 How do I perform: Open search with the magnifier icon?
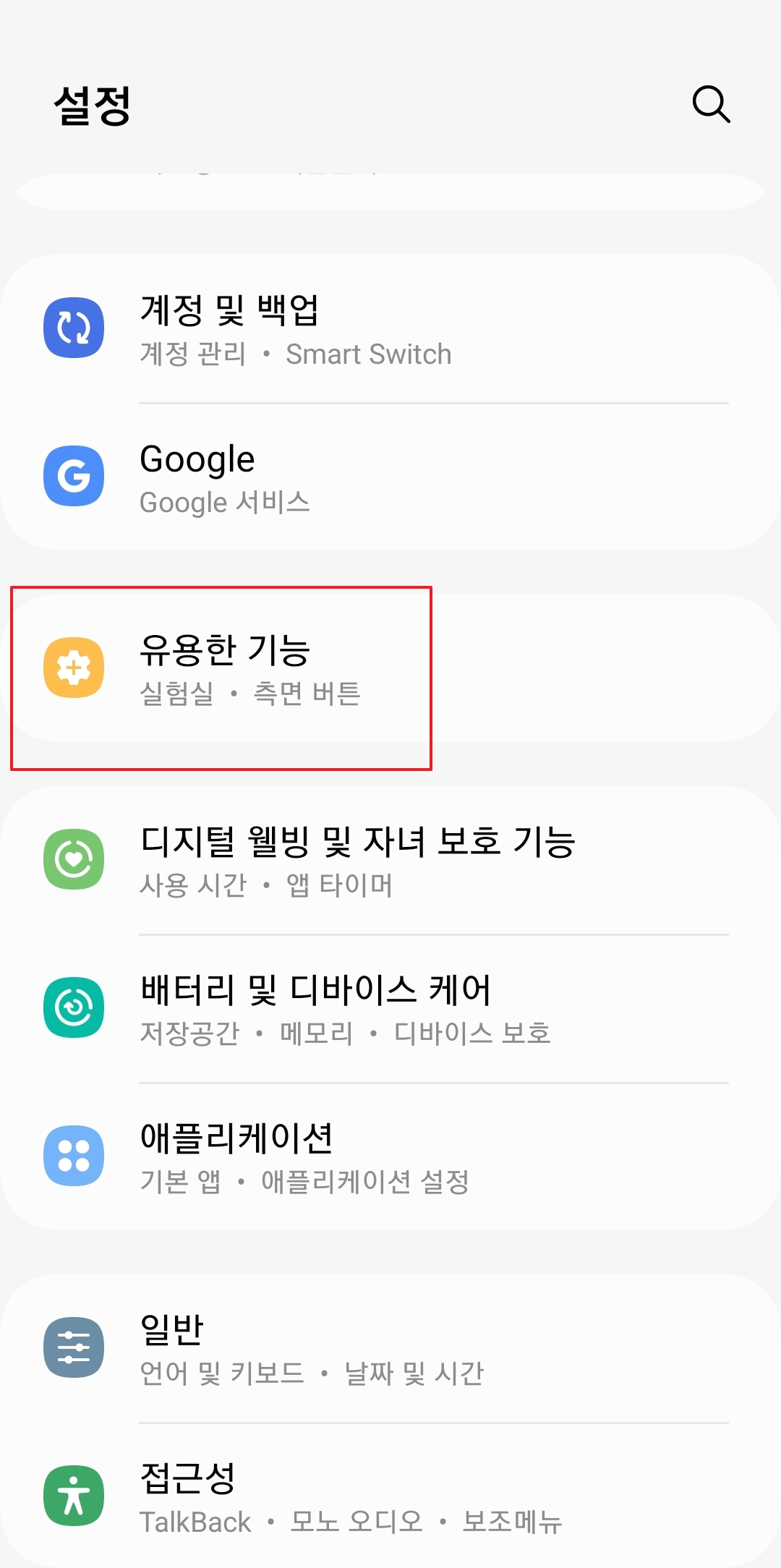(711, 105)
